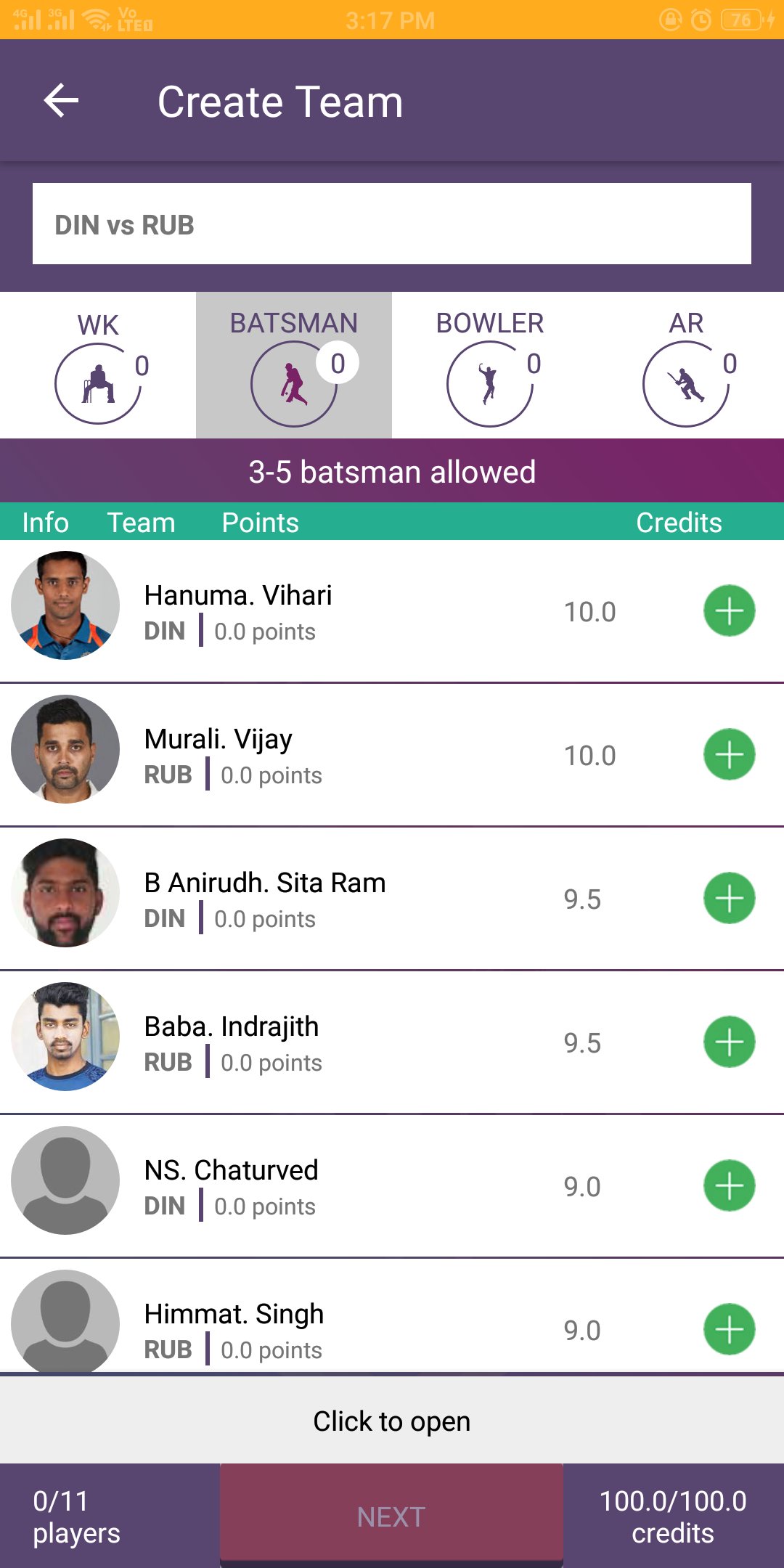
Task: Add Murali. Vijay to the team
Action: [729, 754]
